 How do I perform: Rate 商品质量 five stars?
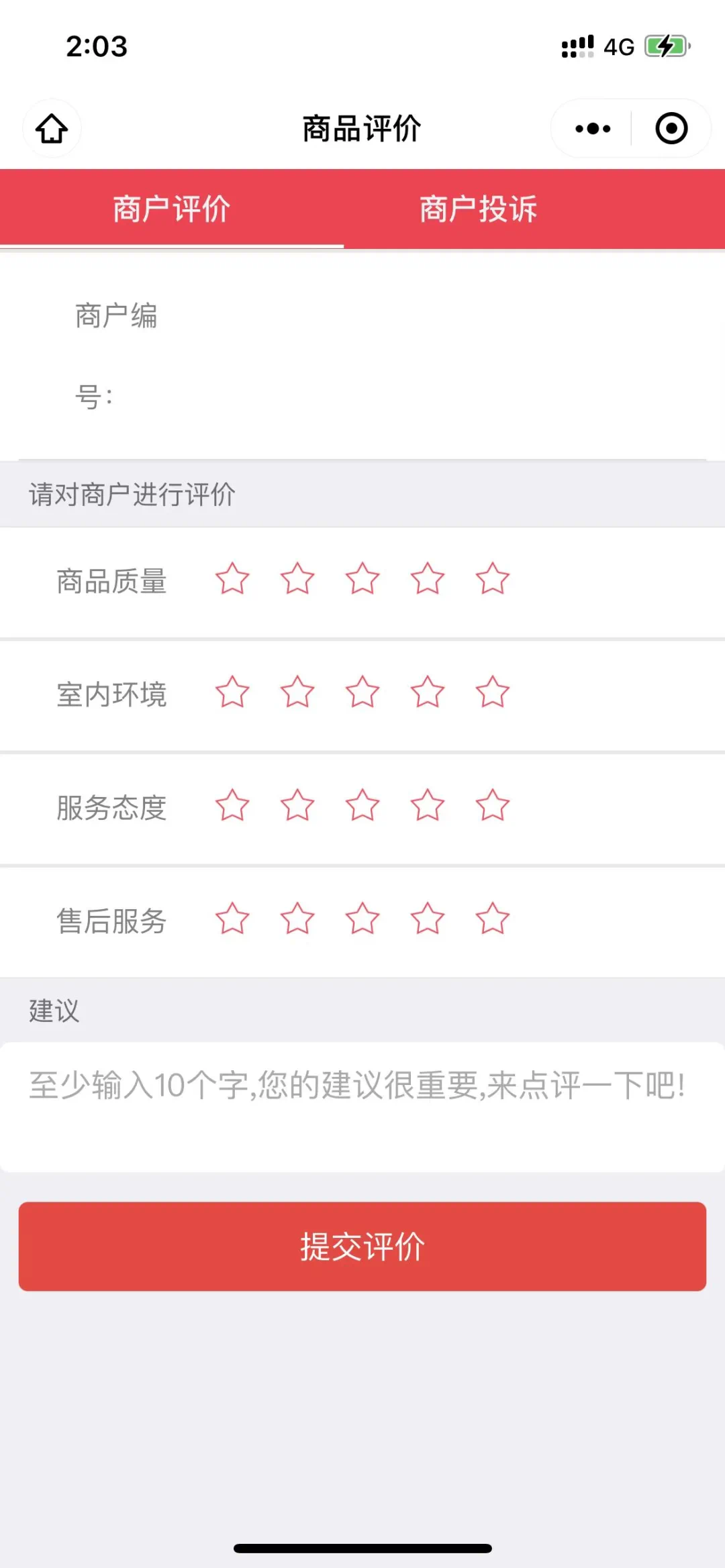pos(493,579)
